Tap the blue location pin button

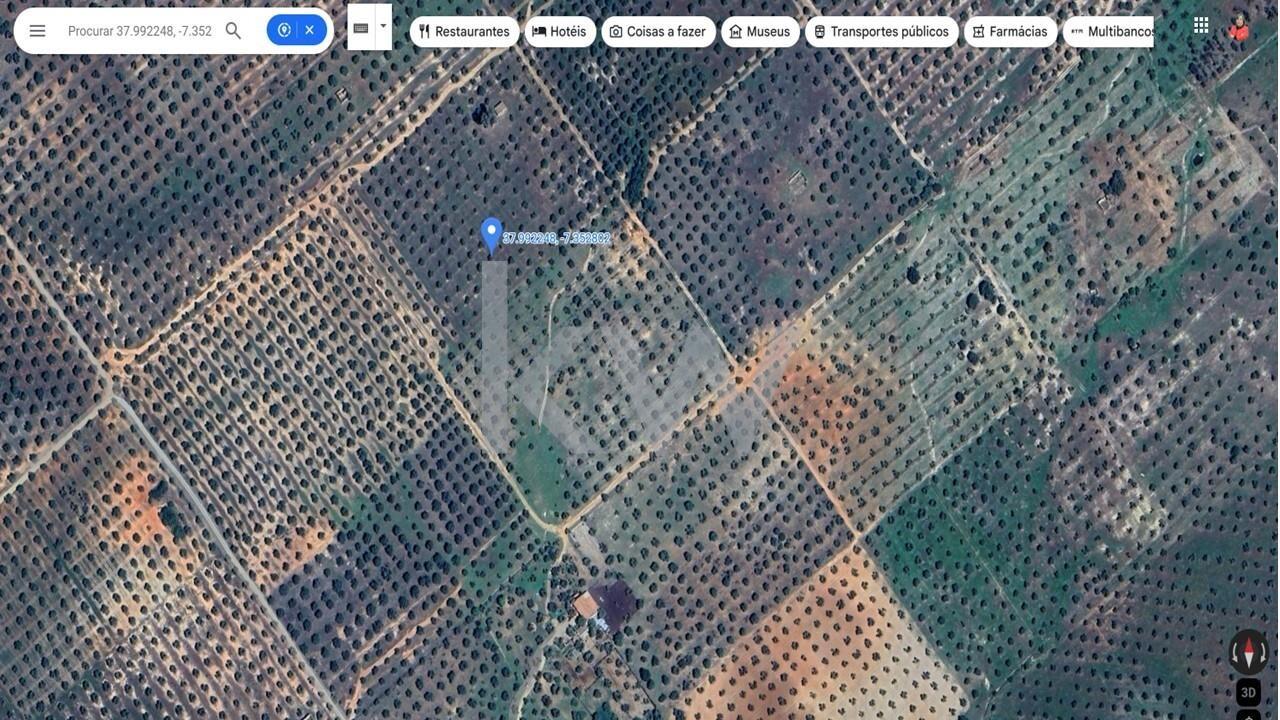point(284,30)
